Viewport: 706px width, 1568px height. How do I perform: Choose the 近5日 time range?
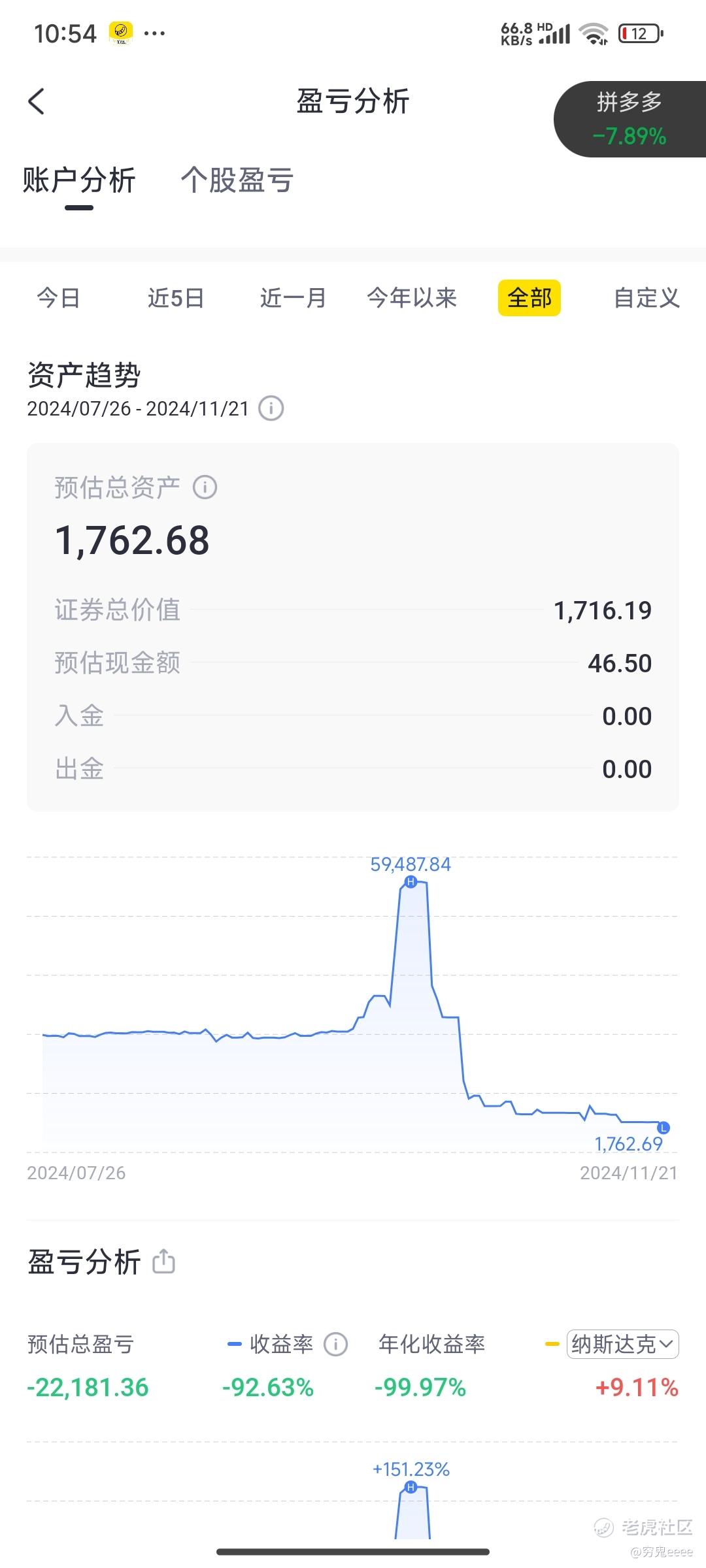coord(175,298)
